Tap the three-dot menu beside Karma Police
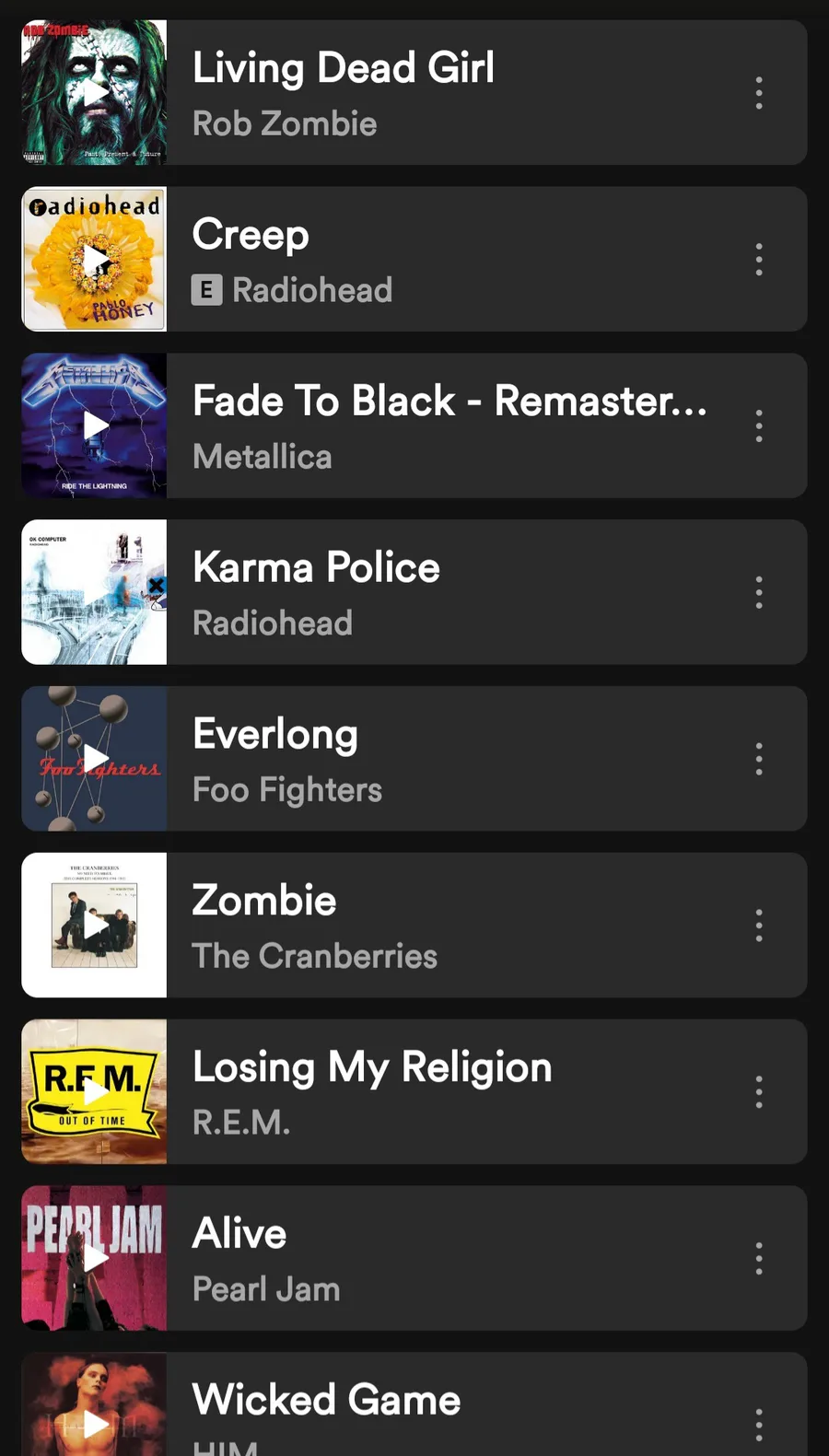The width and height of the screenshot is (829, 1456). pyautogui.click(x=759, y=593)
